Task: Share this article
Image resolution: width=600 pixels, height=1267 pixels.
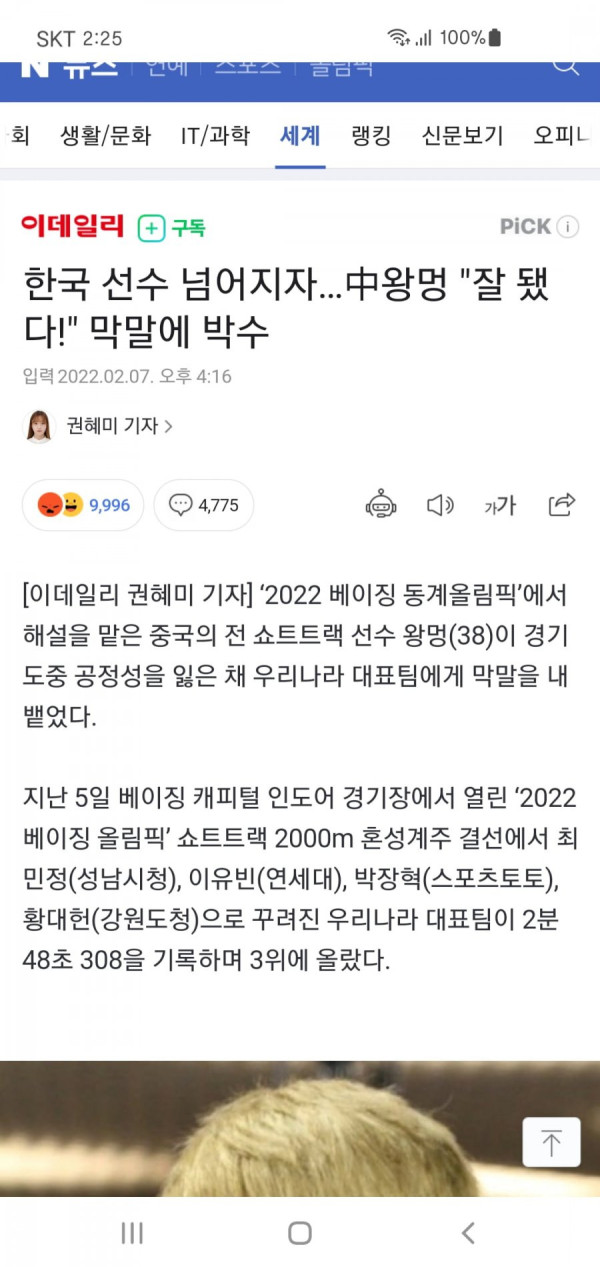Action: tap(562, 505)
